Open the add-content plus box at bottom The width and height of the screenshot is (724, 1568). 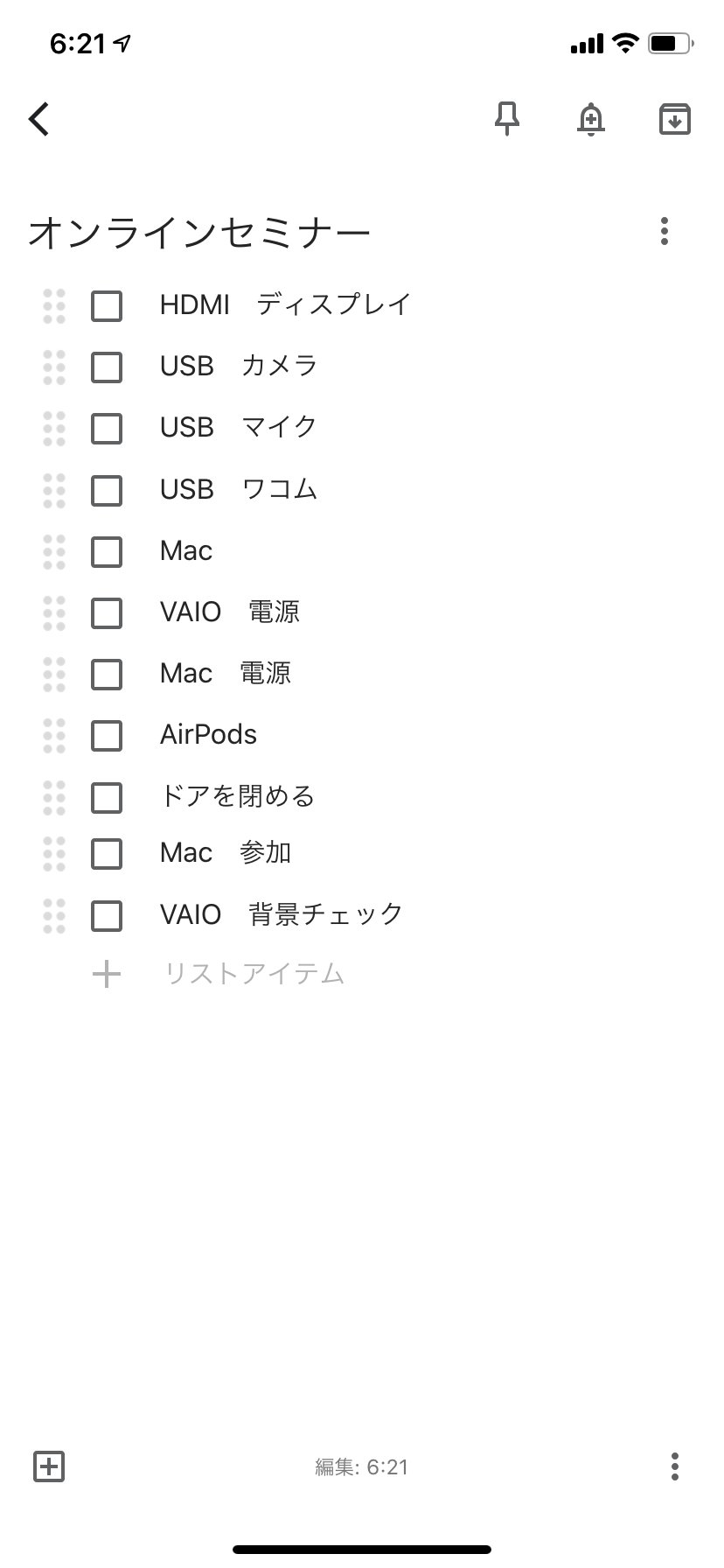(x=49, y=1466)
